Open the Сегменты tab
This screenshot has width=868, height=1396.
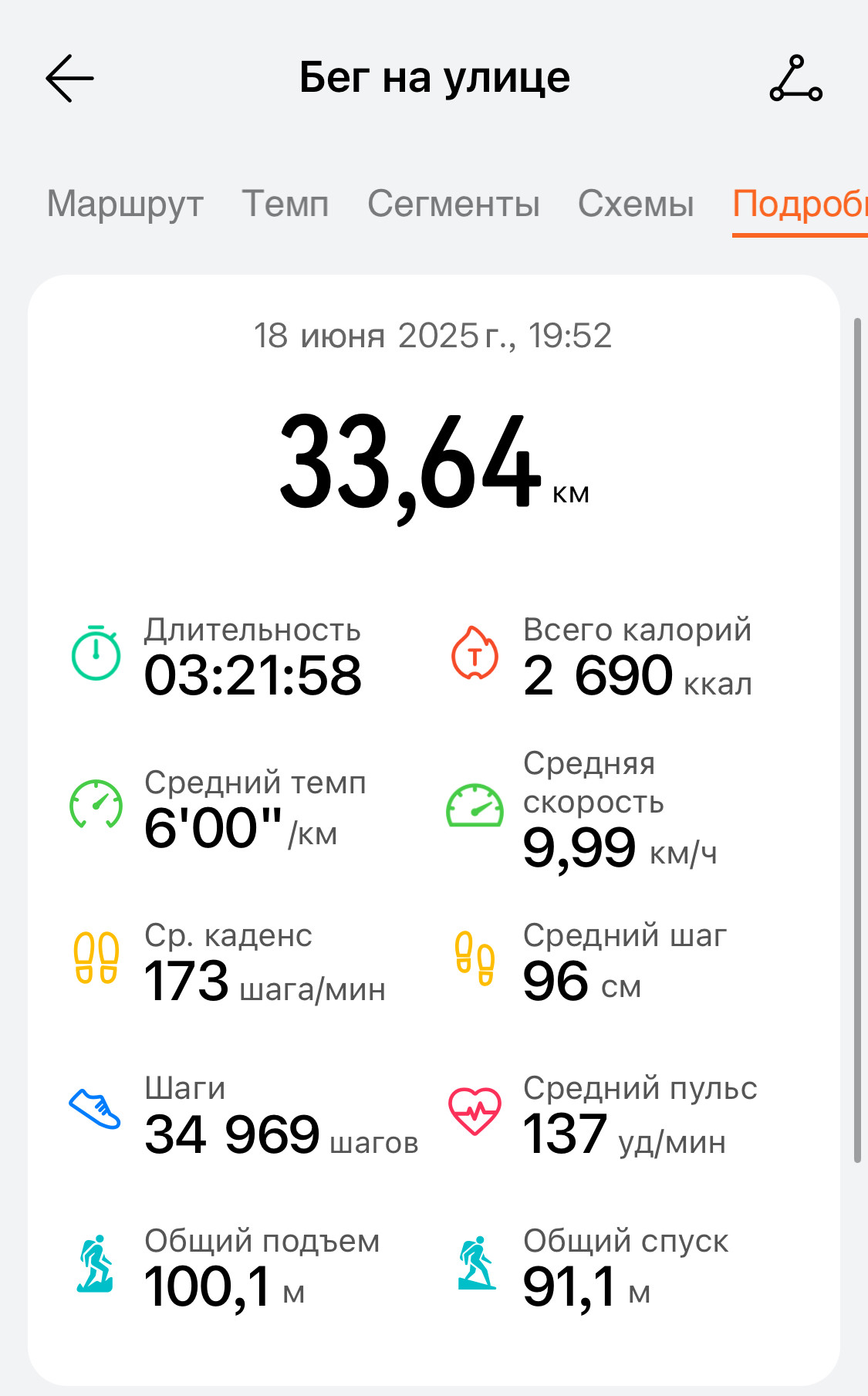point(454,204)
